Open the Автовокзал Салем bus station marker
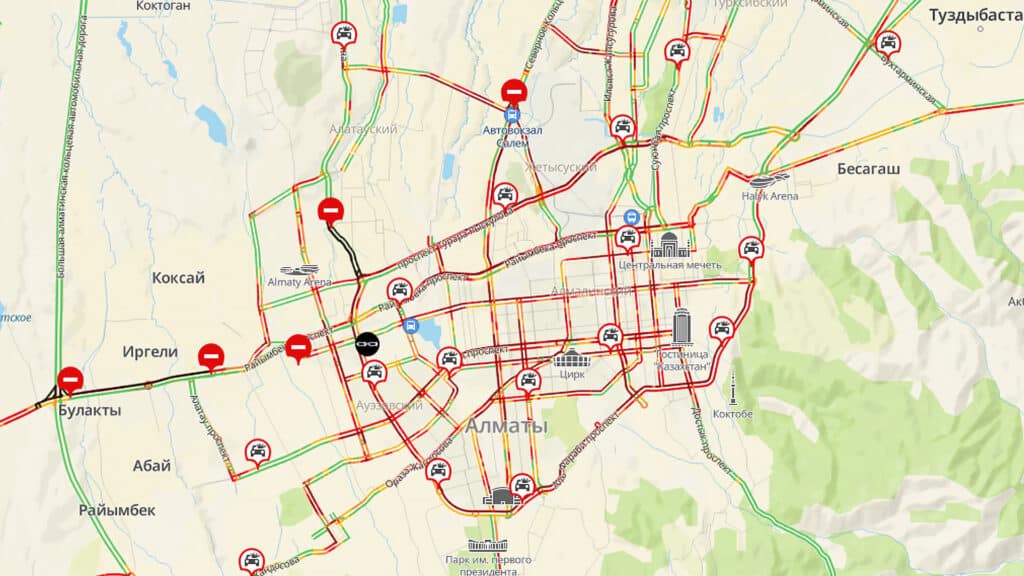1024x576 pixels. (x=512, y=115)
